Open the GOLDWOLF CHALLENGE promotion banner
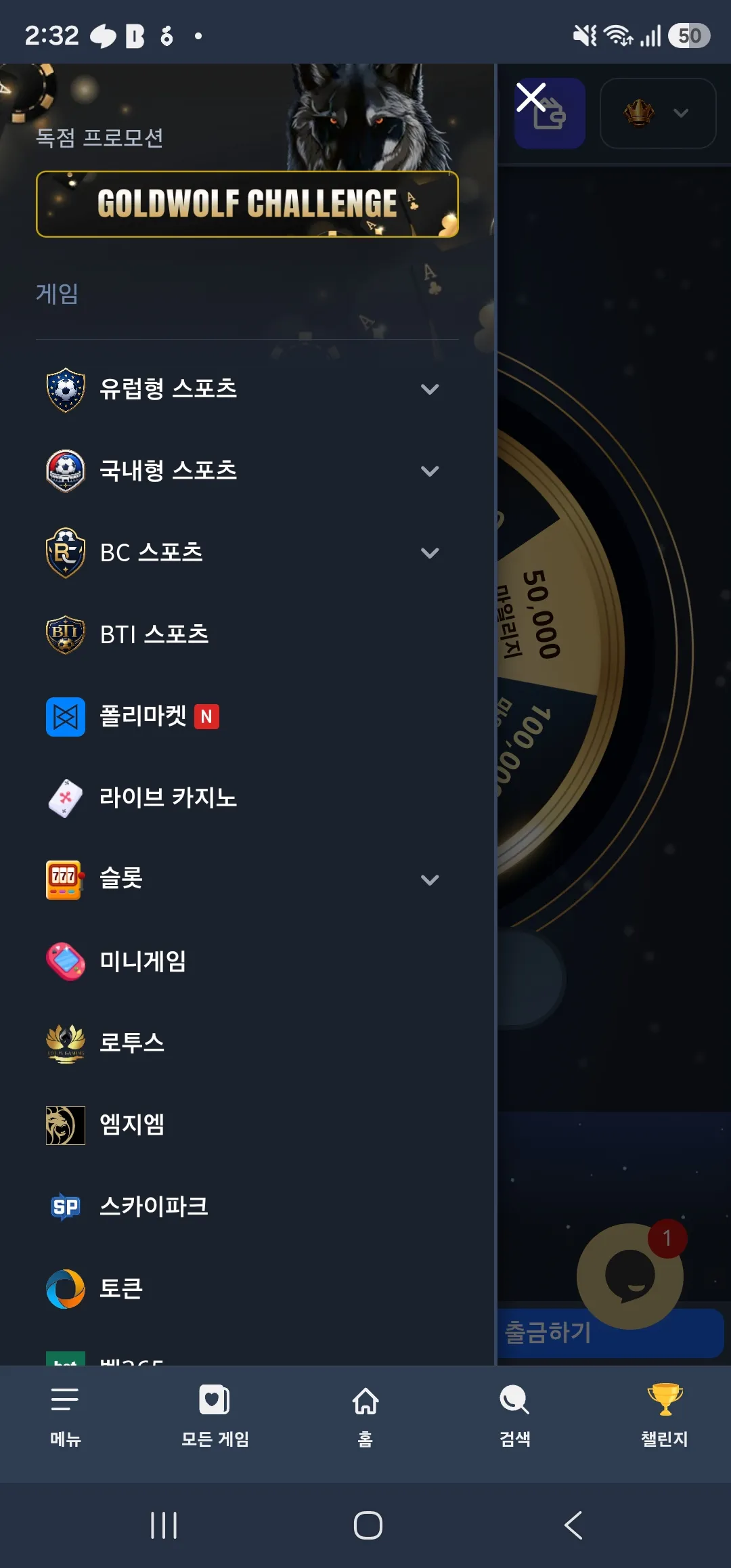Screen dimensions: 731x1568 point(247,204)
